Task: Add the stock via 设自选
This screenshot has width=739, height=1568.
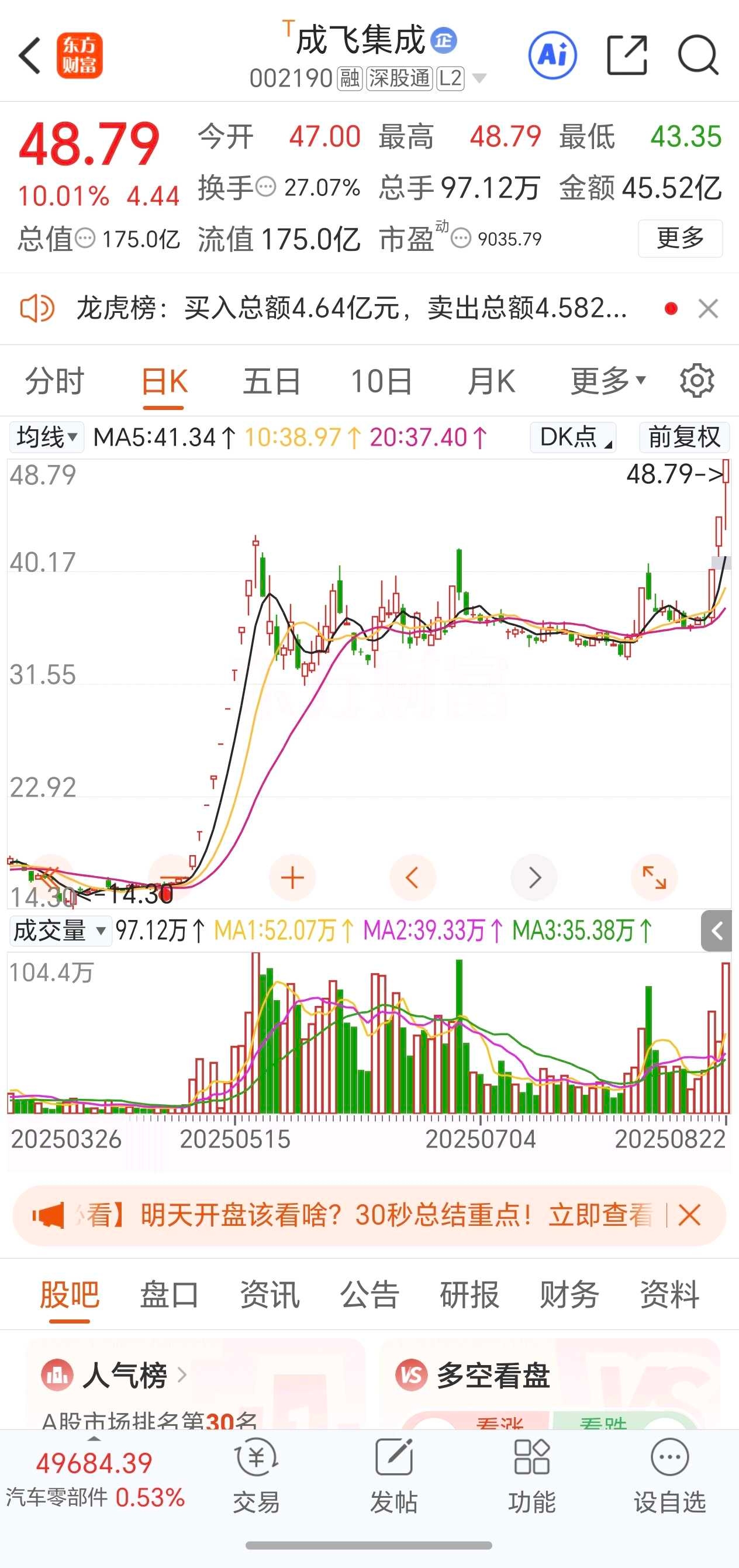Action: pyautogui.click(x=669, y=1475)
